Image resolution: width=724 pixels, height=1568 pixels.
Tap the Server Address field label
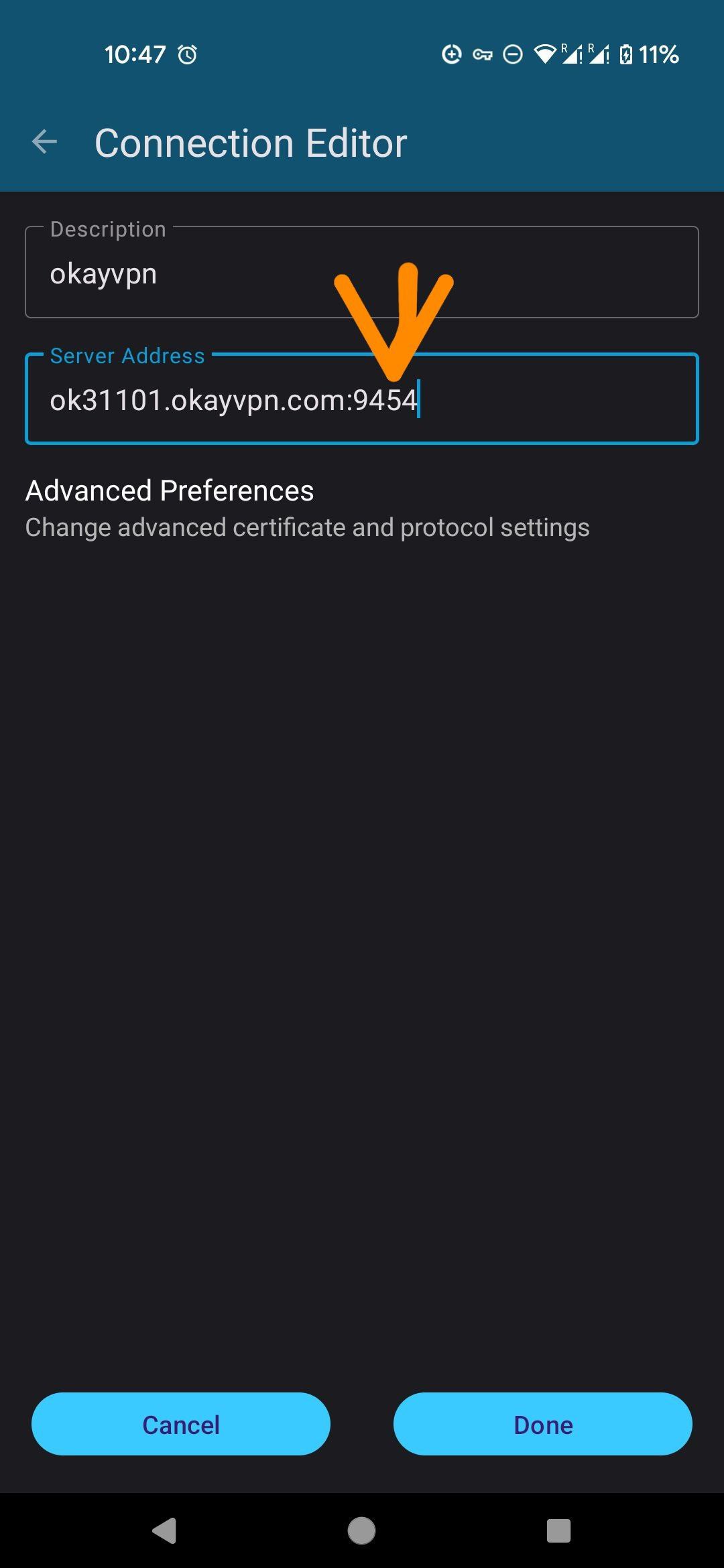coord(126,356)
